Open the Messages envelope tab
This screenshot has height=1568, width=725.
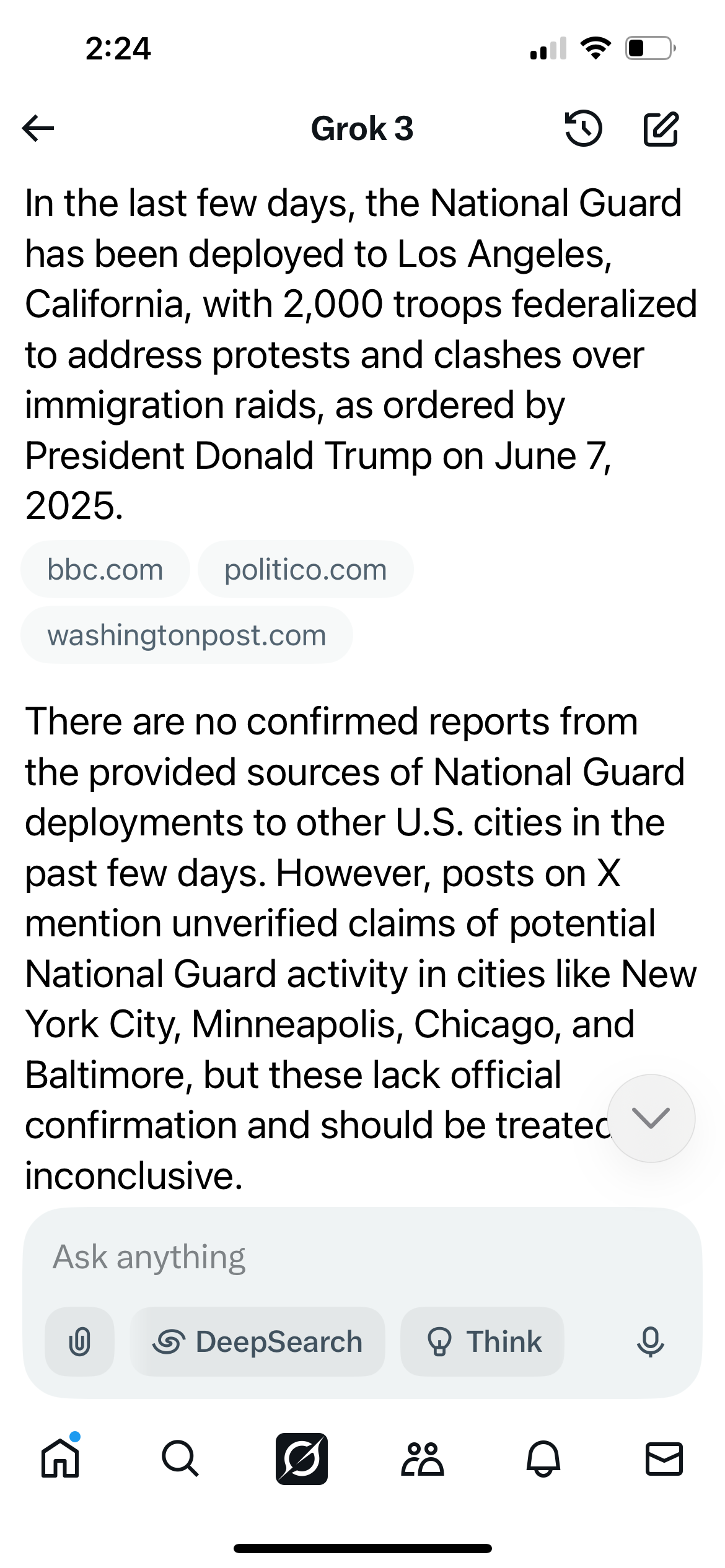point(664,1458)
